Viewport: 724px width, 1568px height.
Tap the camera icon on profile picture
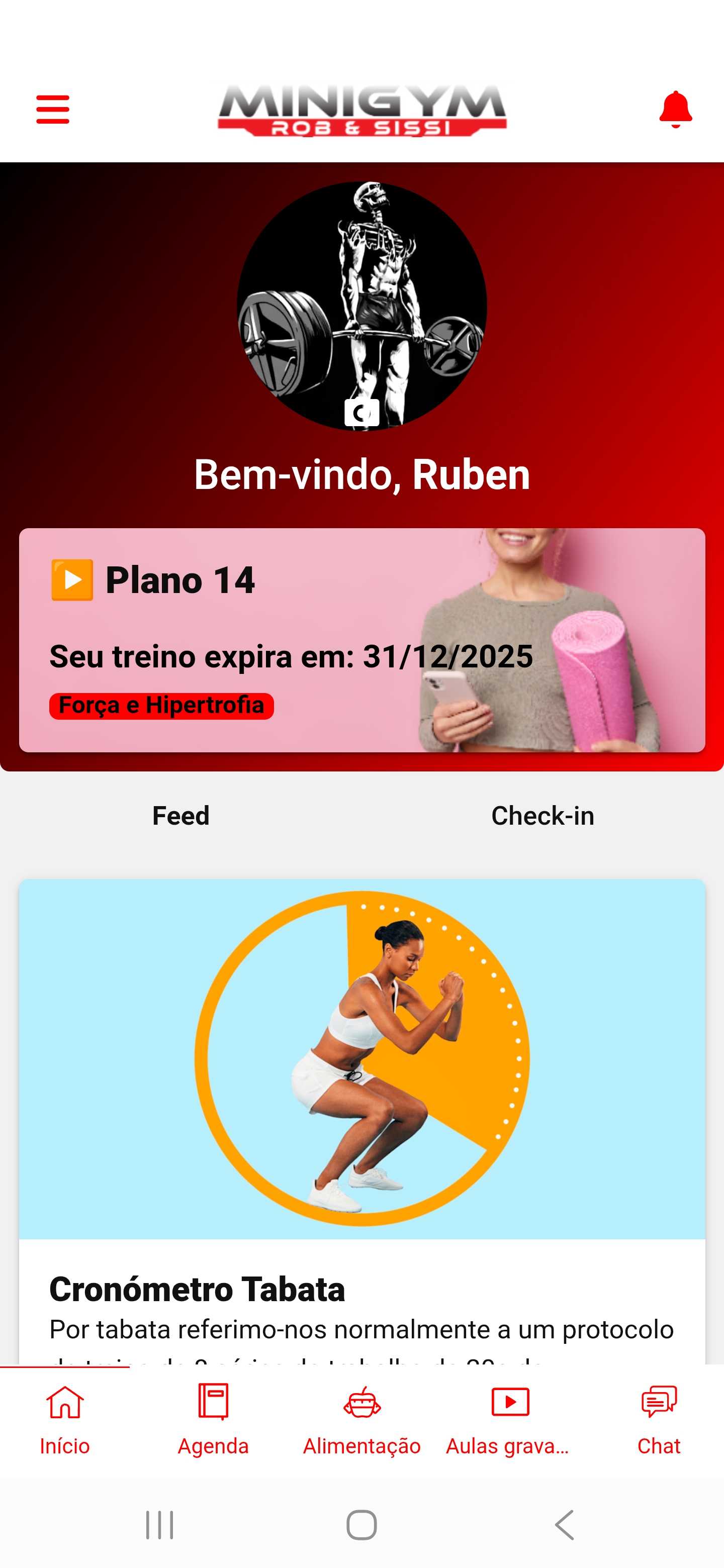(361, 413)
